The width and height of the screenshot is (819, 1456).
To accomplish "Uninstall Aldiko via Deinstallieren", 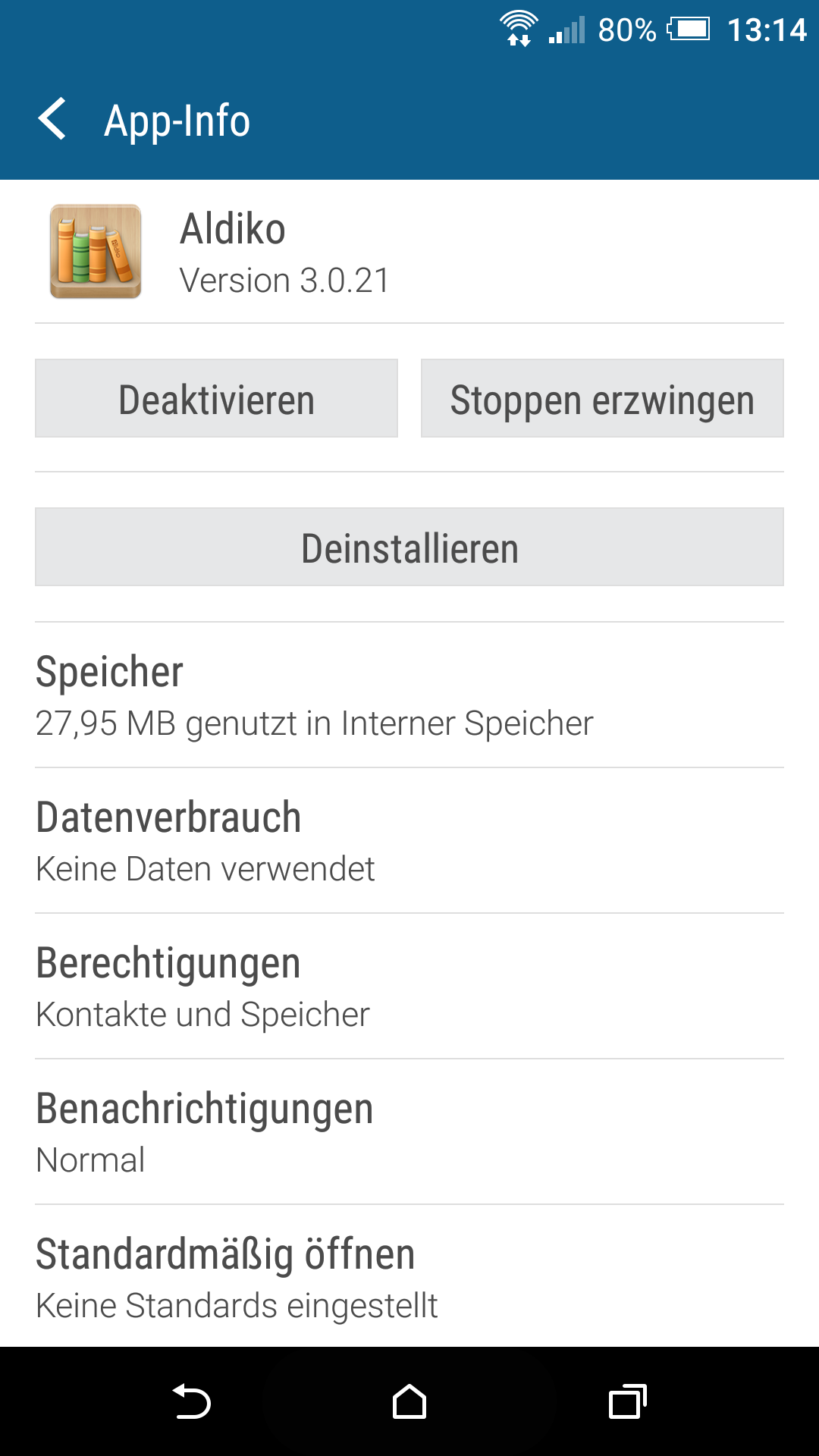I will pos(409,548).
